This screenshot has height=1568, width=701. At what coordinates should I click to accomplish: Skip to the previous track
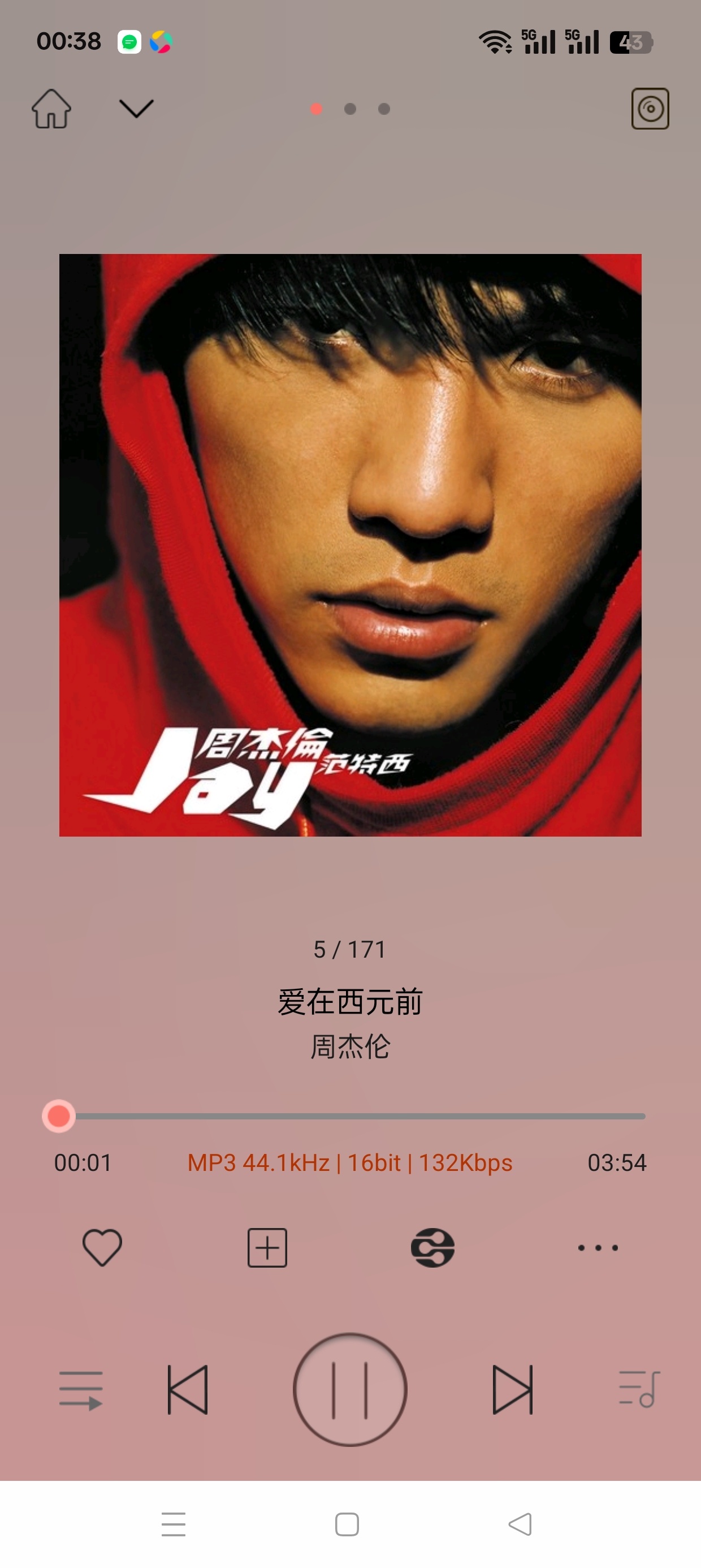click(x=188, y=1390)
